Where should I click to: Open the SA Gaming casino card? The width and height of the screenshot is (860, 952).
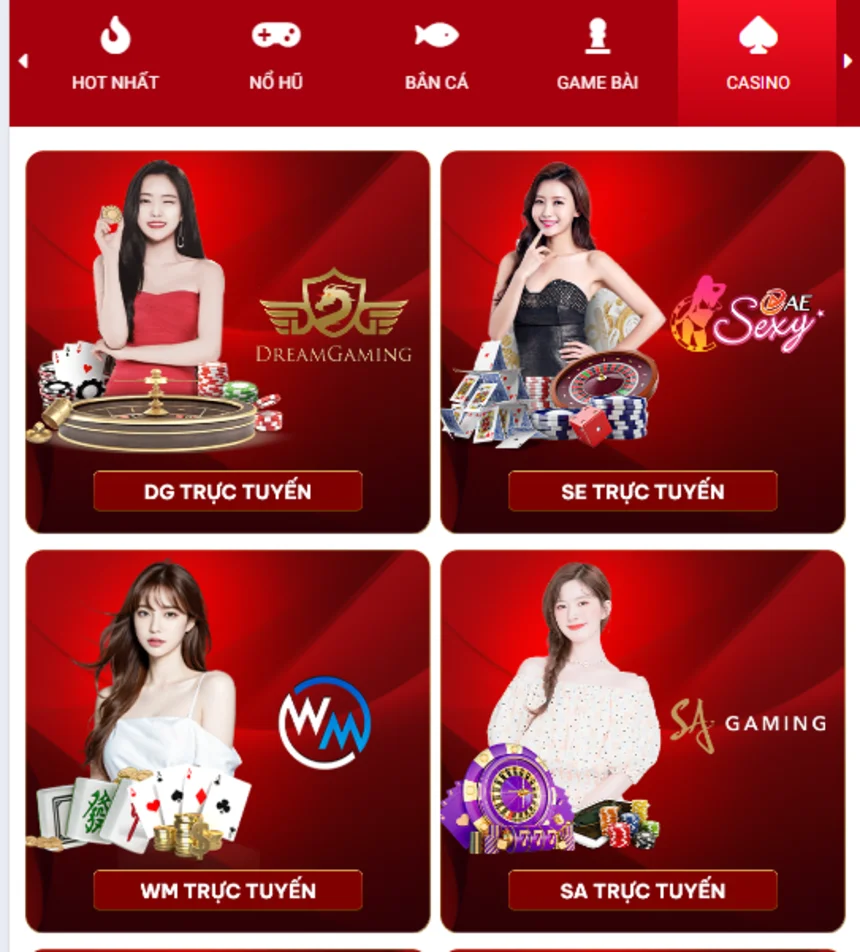pos(642,720)
